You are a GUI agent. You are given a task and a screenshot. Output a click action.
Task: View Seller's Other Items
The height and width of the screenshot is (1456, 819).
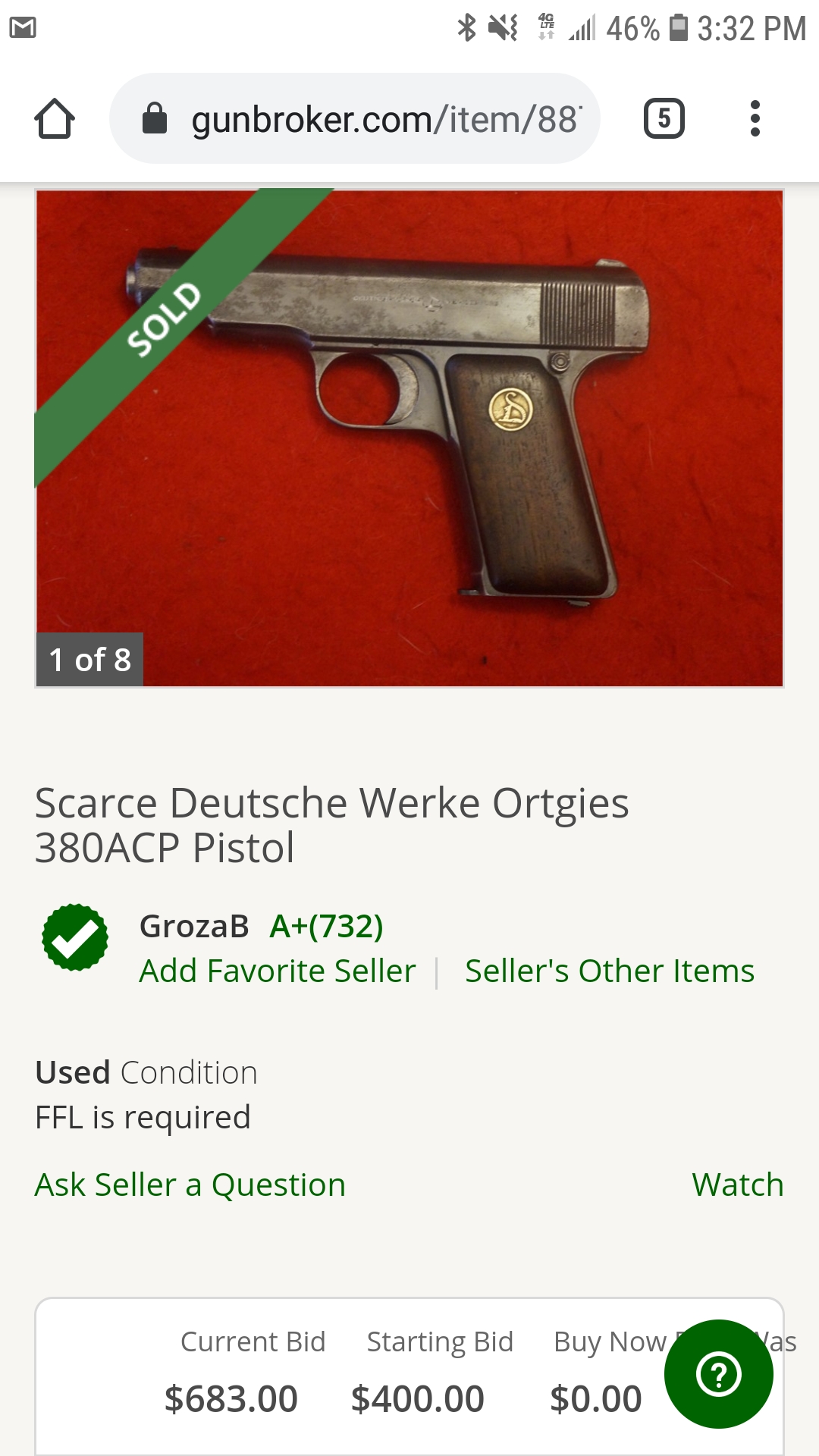pos(610,971)
